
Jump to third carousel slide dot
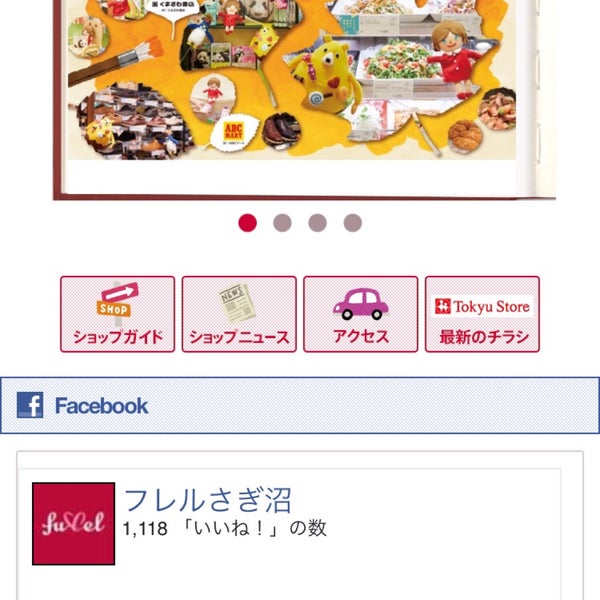pos(317,223)
